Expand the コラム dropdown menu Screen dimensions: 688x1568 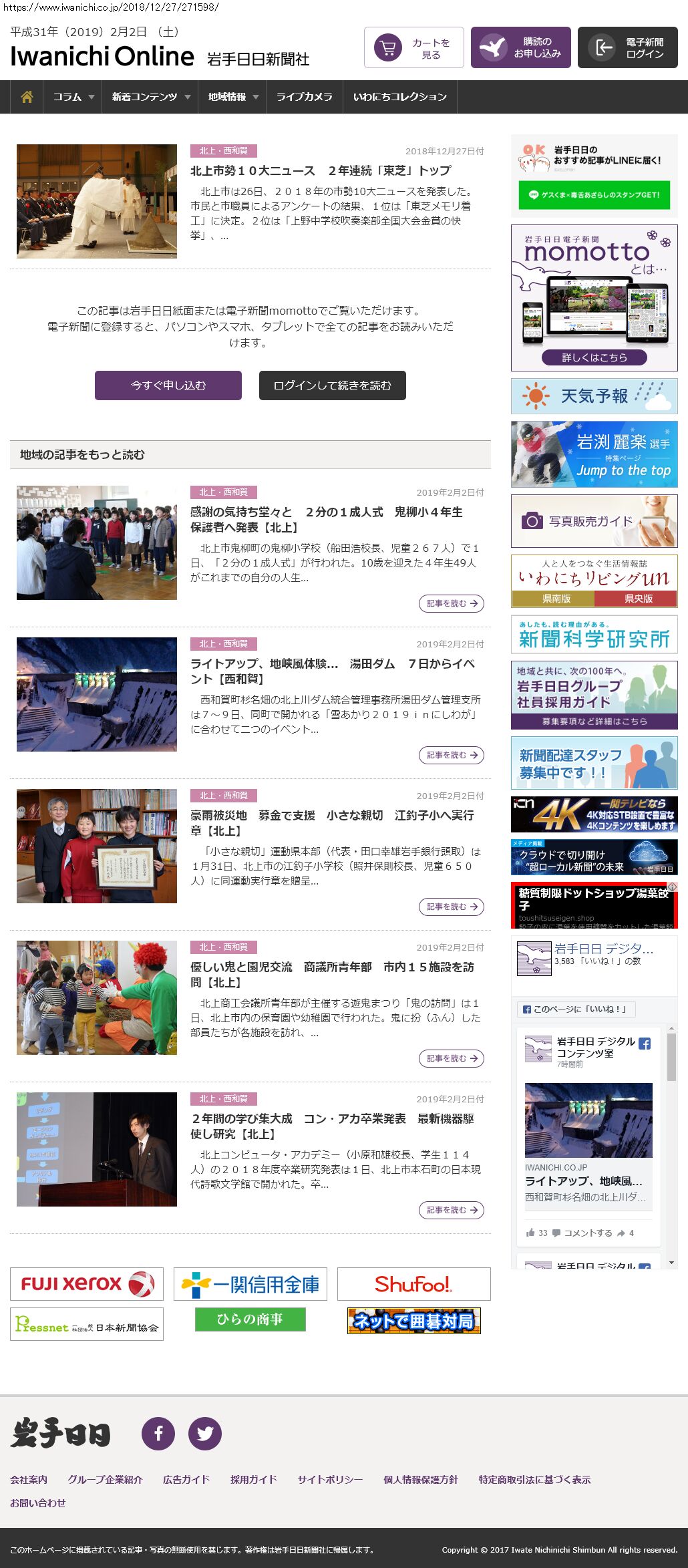[x=73, y=97]
